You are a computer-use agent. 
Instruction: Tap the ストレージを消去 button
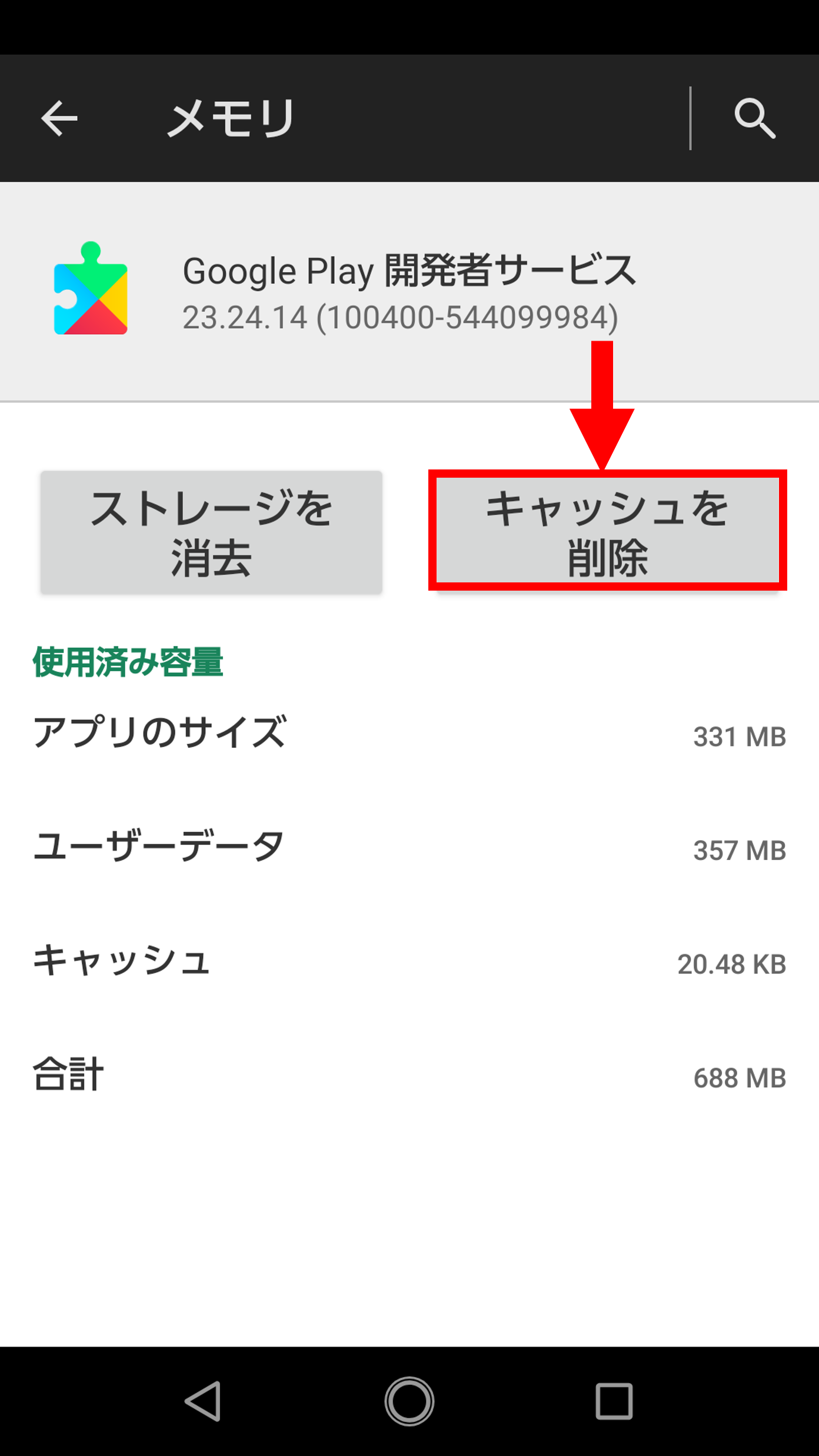(211, 532)
